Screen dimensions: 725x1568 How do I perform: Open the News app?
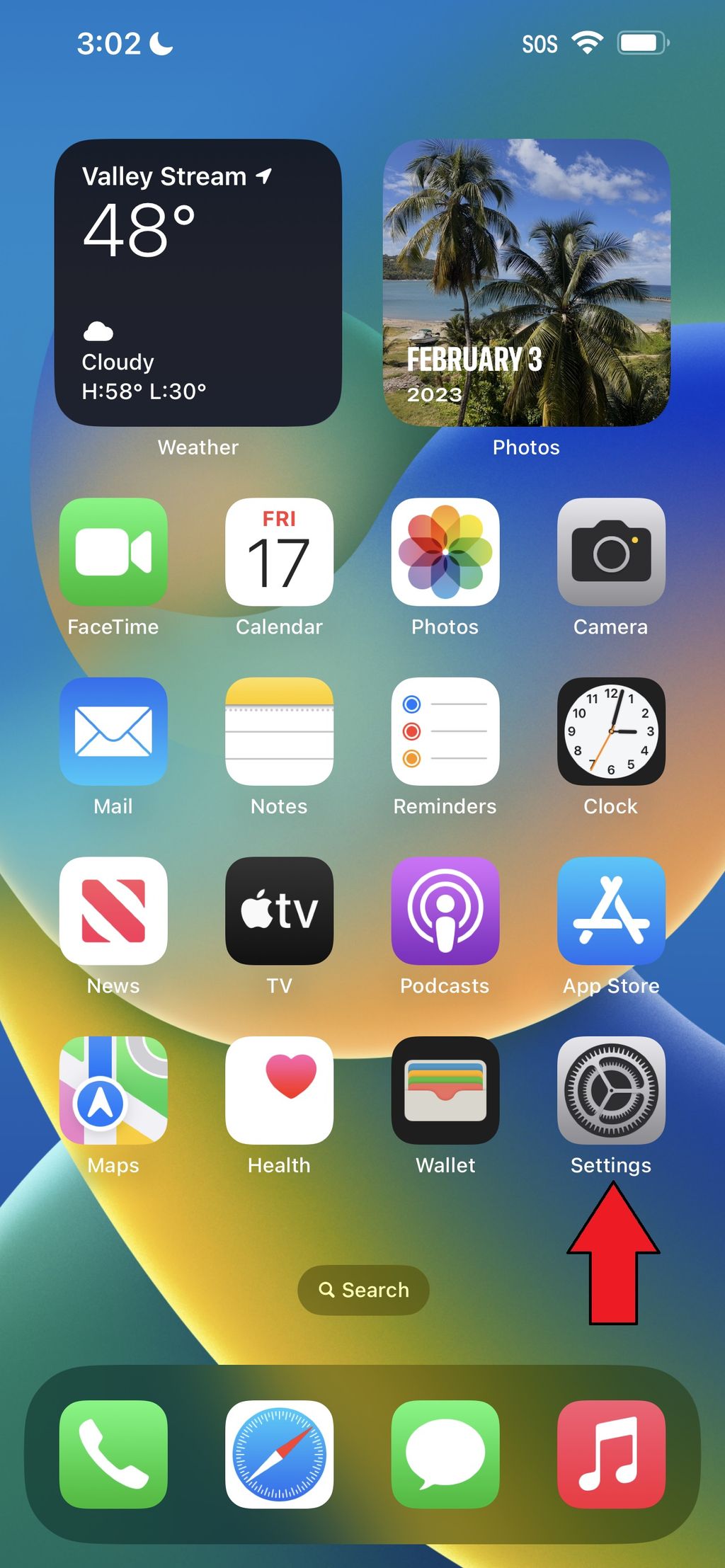pyautogui.click(x=113, y=911)
